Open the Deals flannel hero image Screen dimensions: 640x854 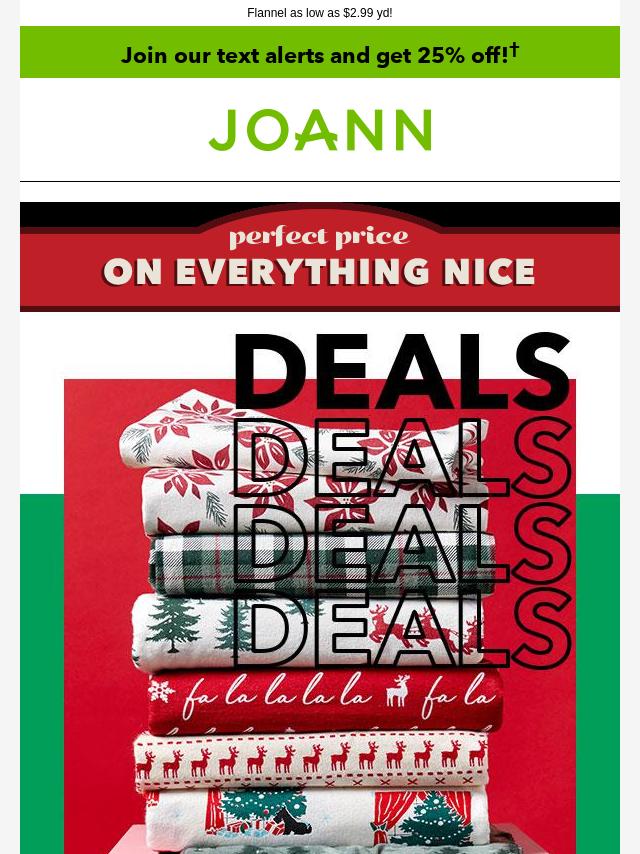click(x=319, y=600)
